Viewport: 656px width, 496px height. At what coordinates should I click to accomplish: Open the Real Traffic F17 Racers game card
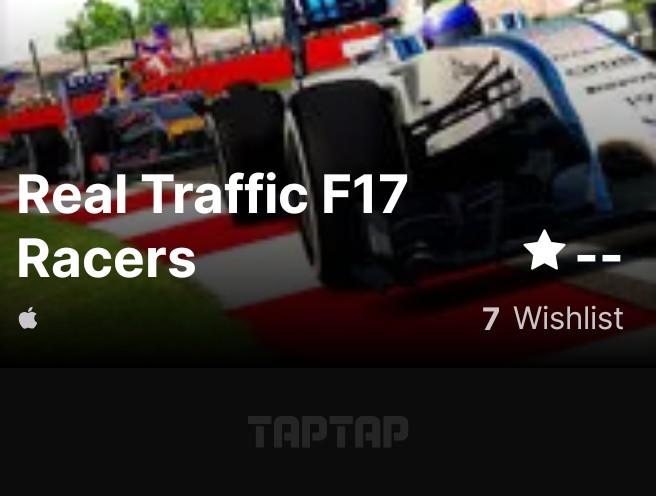[212, 226]
